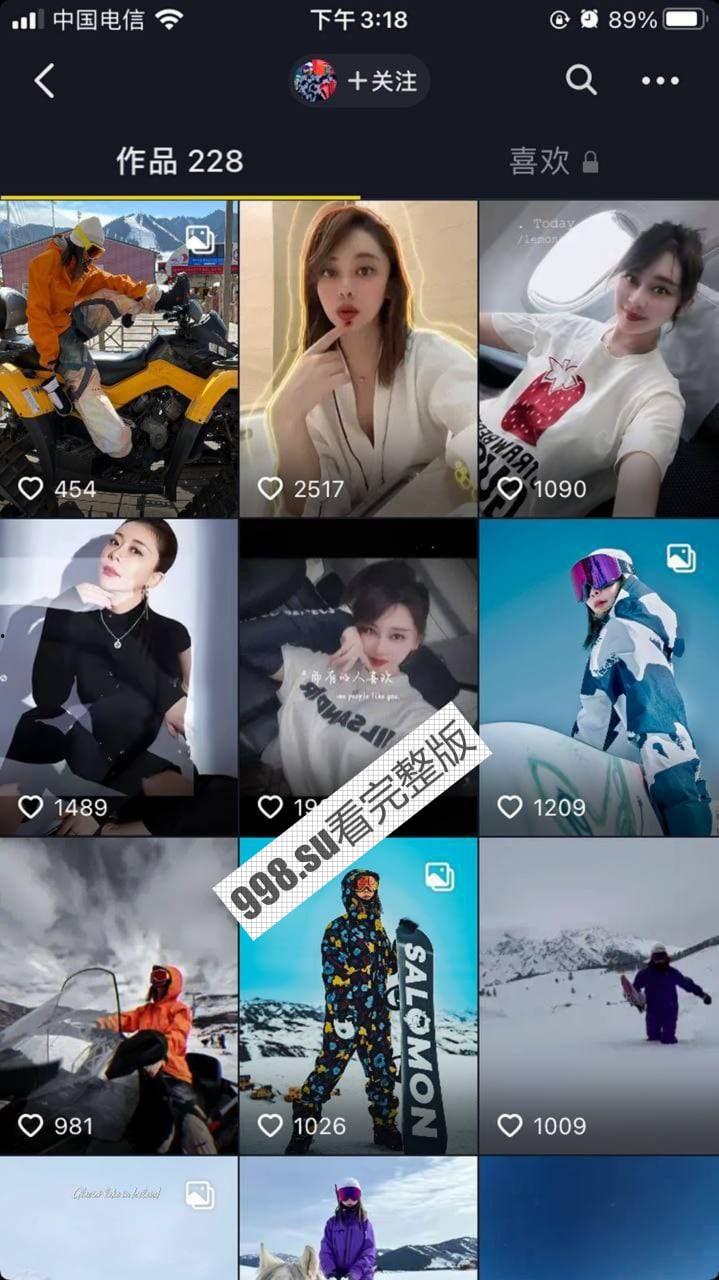Open the snowboarder post with 1209 likes

tap(598, 677)
